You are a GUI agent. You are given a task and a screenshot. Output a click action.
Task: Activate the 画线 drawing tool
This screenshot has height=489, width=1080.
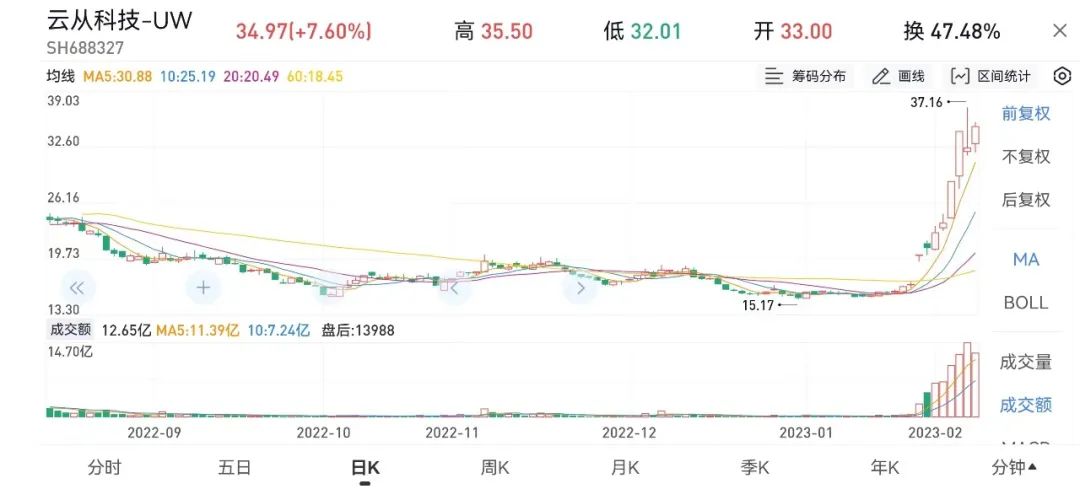pos(898,76)
